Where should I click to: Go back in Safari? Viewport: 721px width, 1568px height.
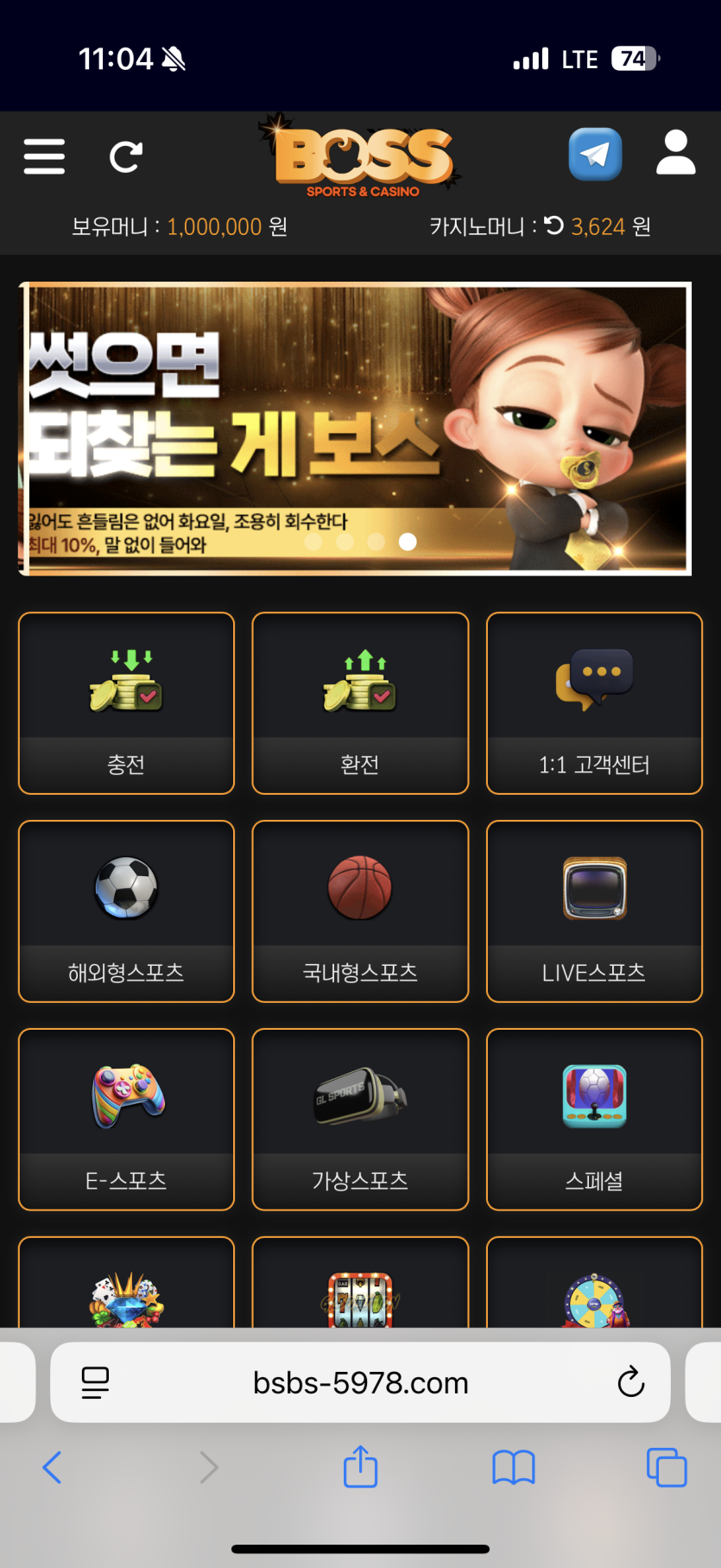coord(52,1467)
